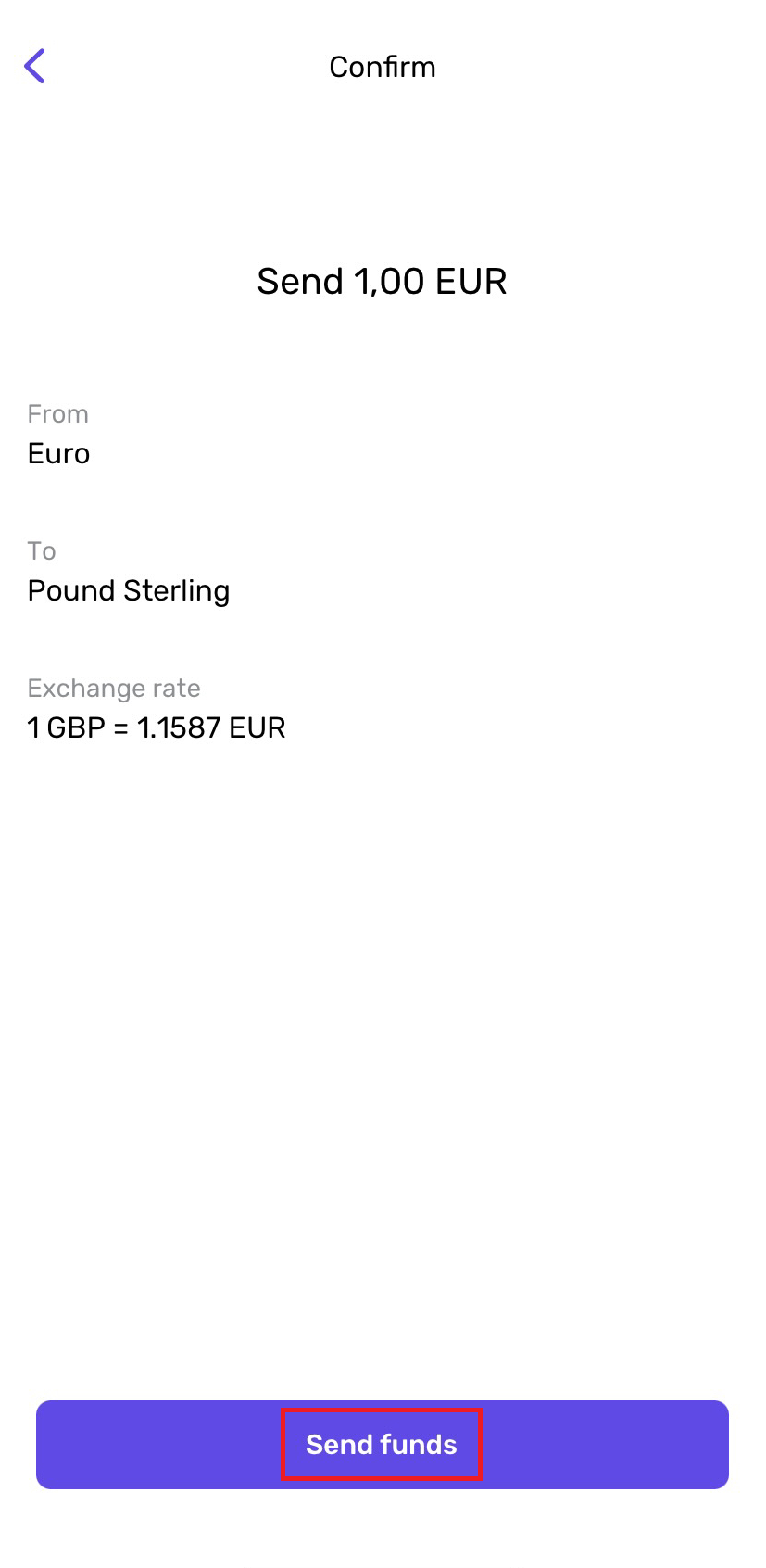Tap the Send funds button
The image size is (766, 1568).
(x=383, y=1444)
